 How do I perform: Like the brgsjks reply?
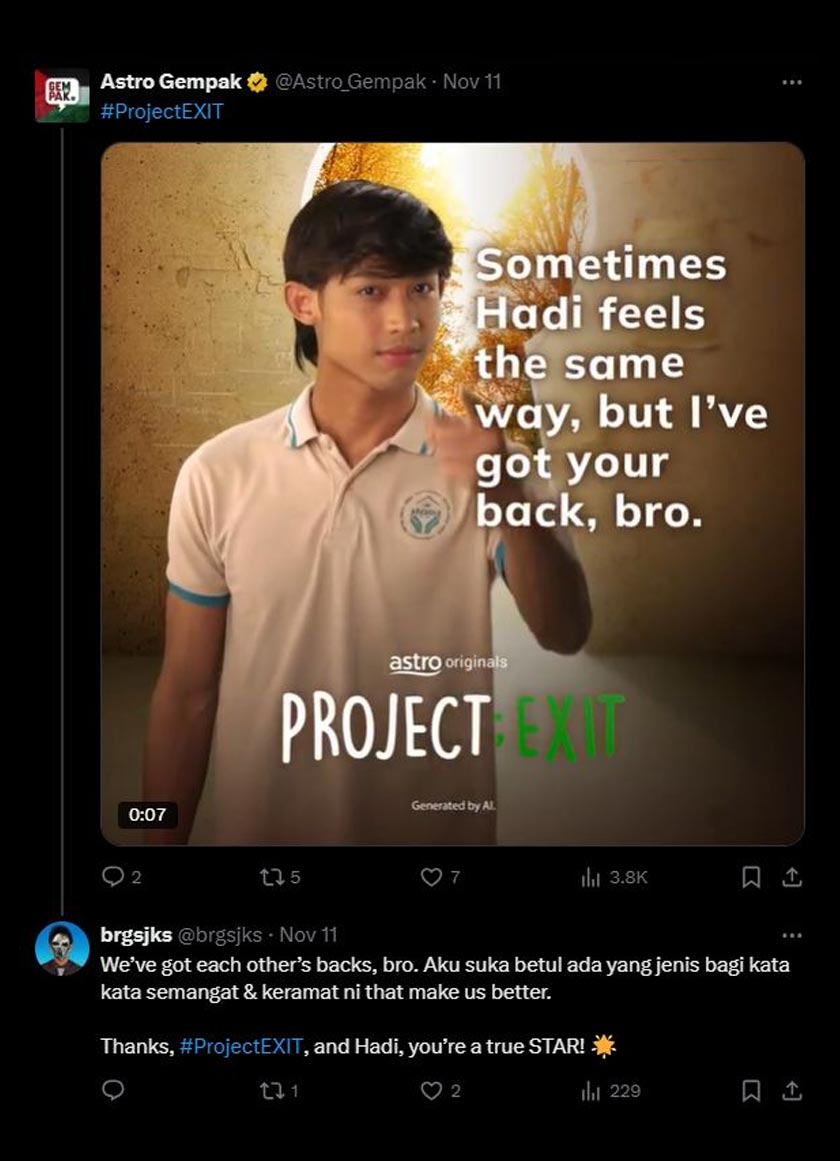[431, 1090]
